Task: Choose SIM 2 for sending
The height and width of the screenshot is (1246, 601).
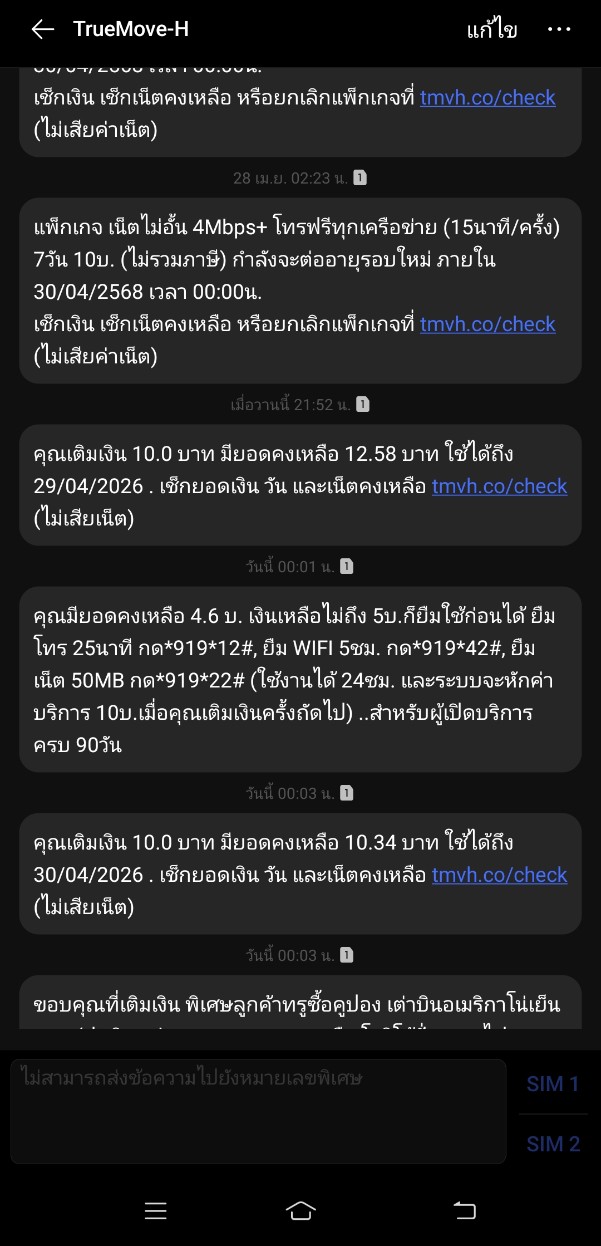Action: point(553,1144)
